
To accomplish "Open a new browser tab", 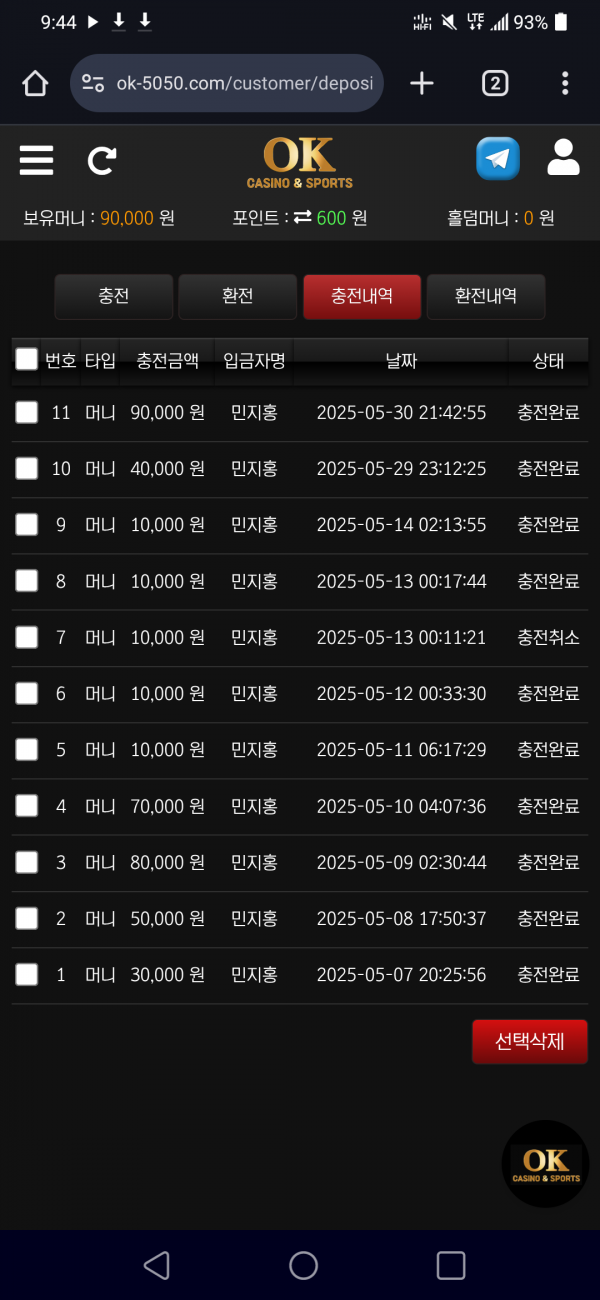I will pyautogui.click(x=422, y=83).
